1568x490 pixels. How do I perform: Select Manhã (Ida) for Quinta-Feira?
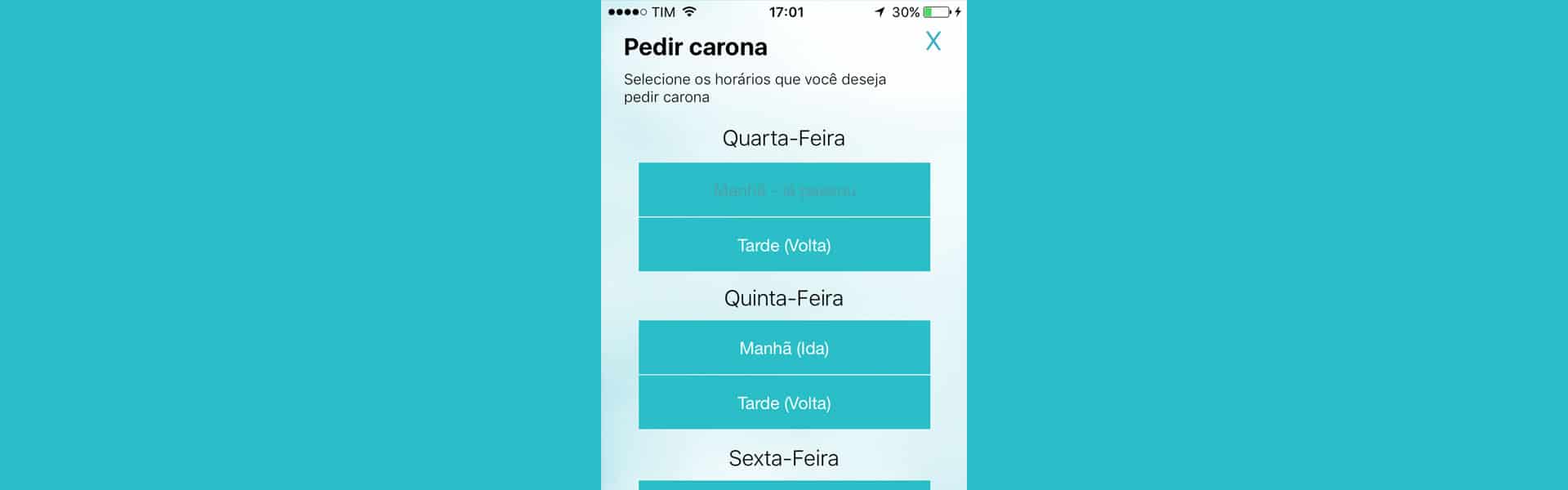[784, 348]
